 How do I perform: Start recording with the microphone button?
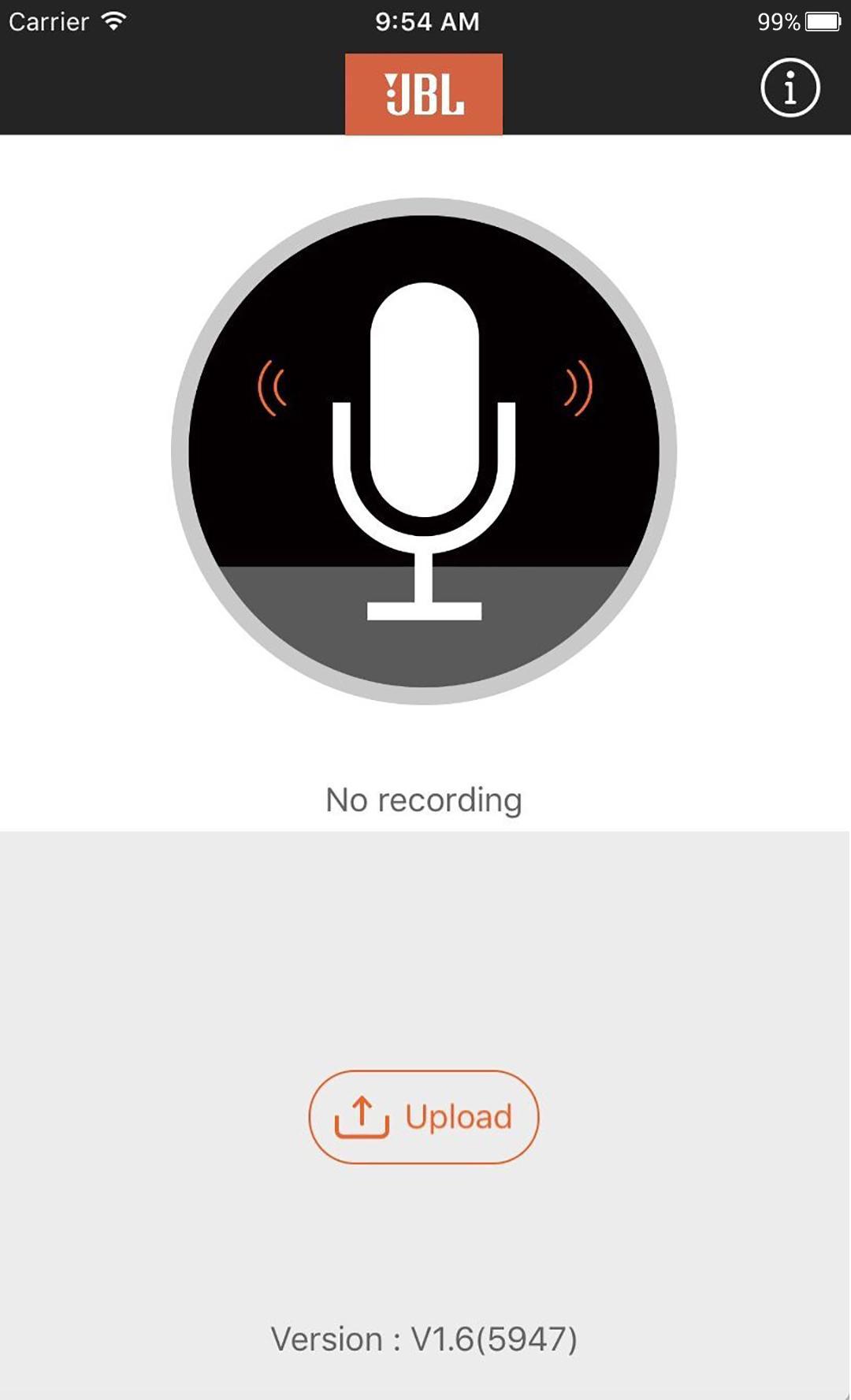click(424, 451)
